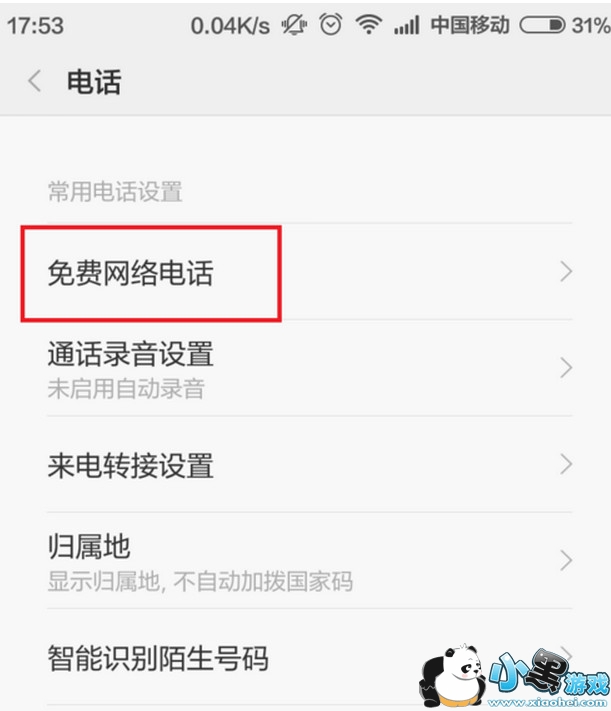This screenshot has height=711, width=611.
Task: Open the 归属地 settings row
Action: point(305,561)
